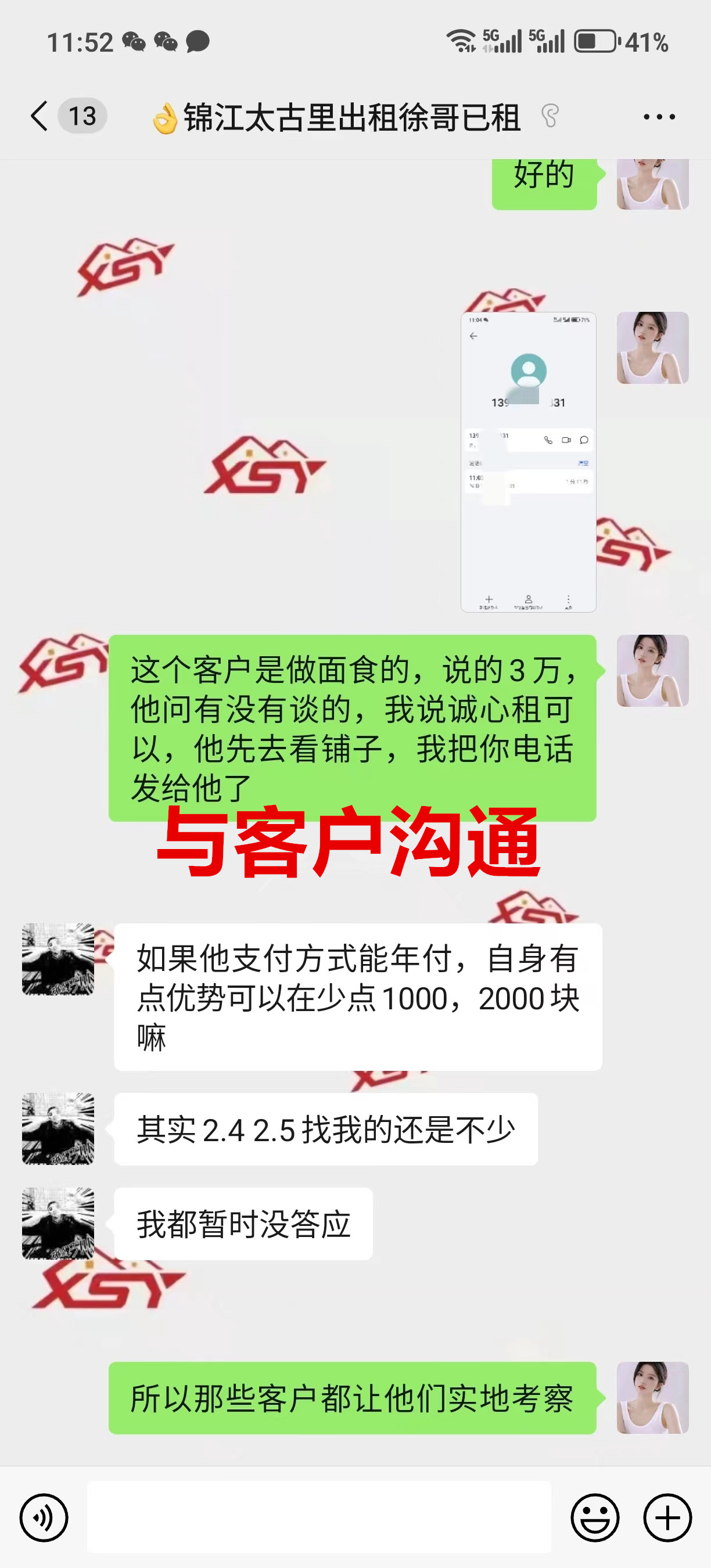This screenshot has width=711, height=1568.
Task: Open the shared call-log screenshot image
Action: [528, 461]
